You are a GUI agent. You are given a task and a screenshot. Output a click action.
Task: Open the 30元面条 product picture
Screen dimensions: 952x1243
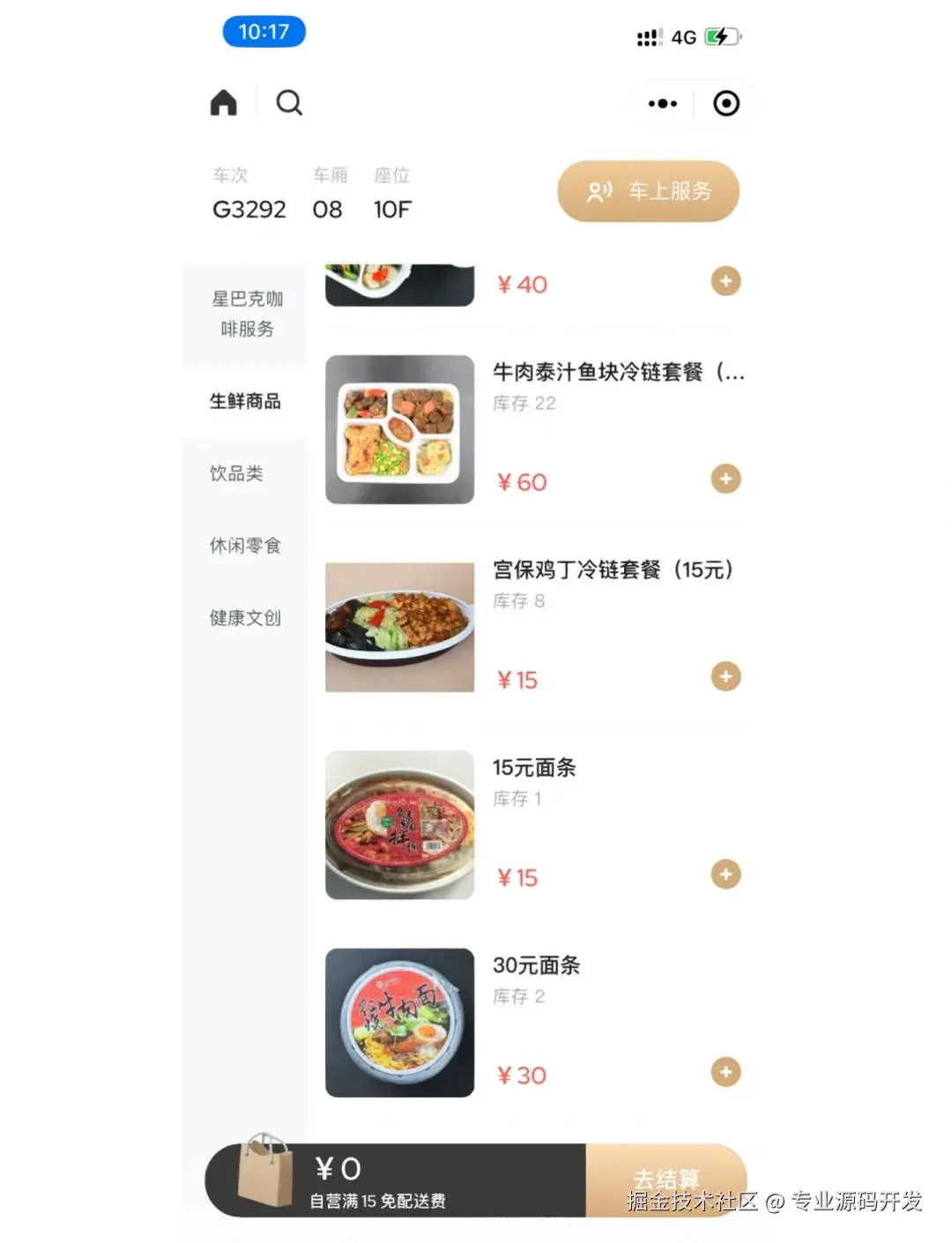(399, 1023)
